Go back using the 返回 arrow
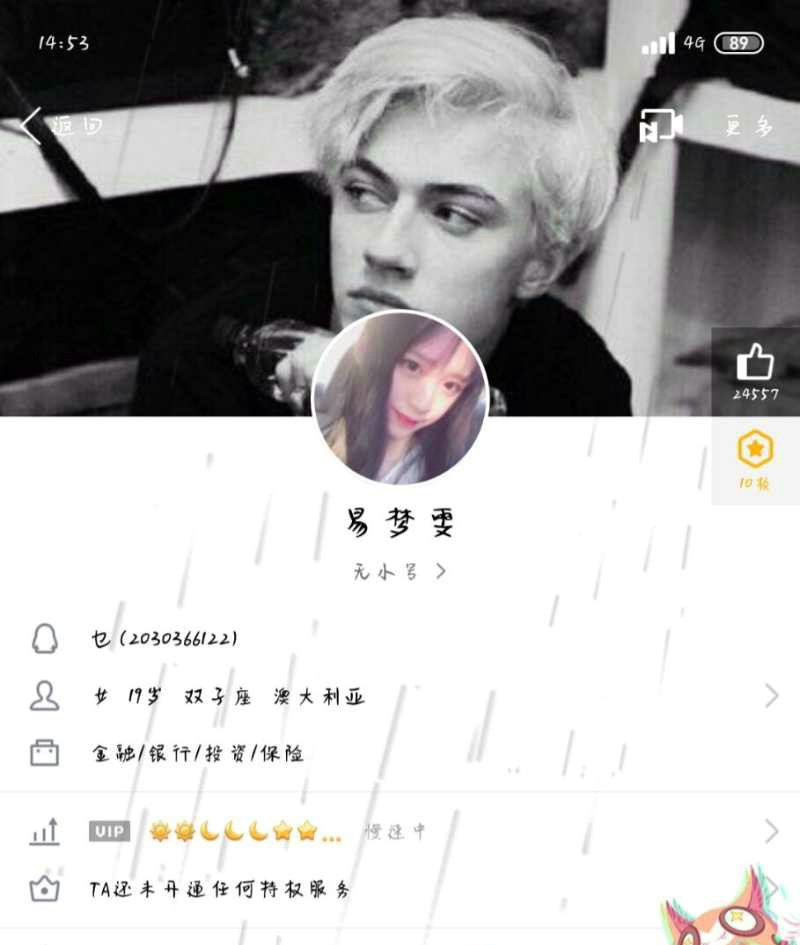The height and width of the screenshot is (945, 800). point(60,127)
